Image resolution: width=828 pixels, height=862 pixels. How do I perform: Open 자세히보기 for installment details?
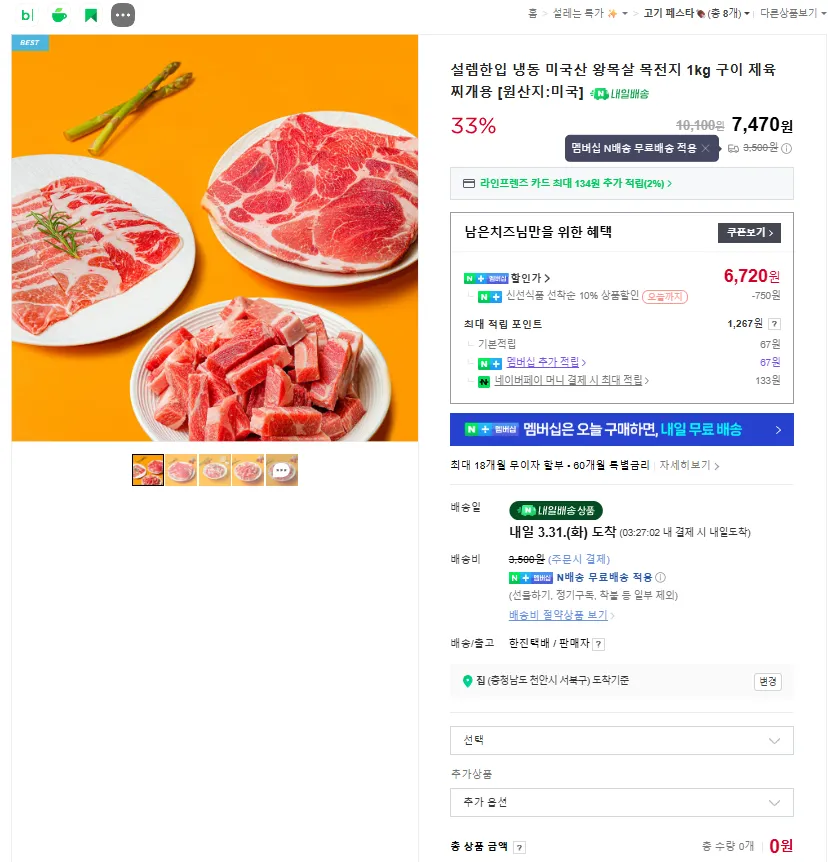coord(689,466)
